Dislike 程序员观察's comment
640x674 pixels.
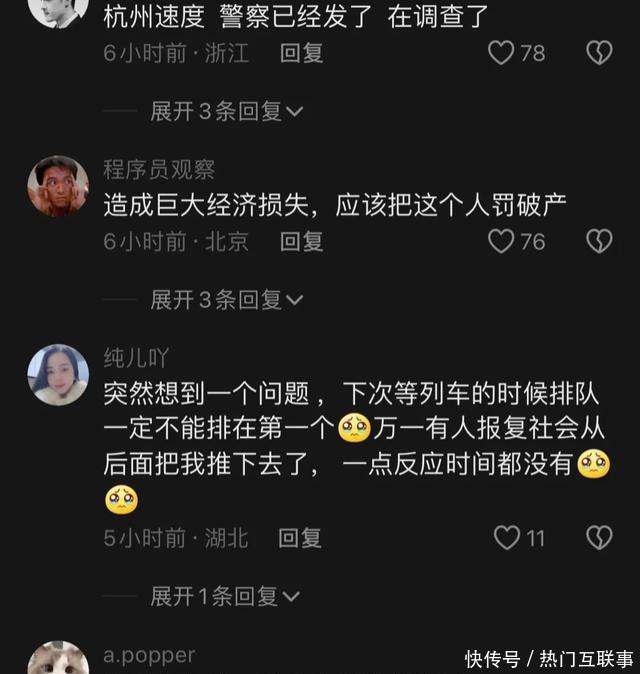coord(598,241)
